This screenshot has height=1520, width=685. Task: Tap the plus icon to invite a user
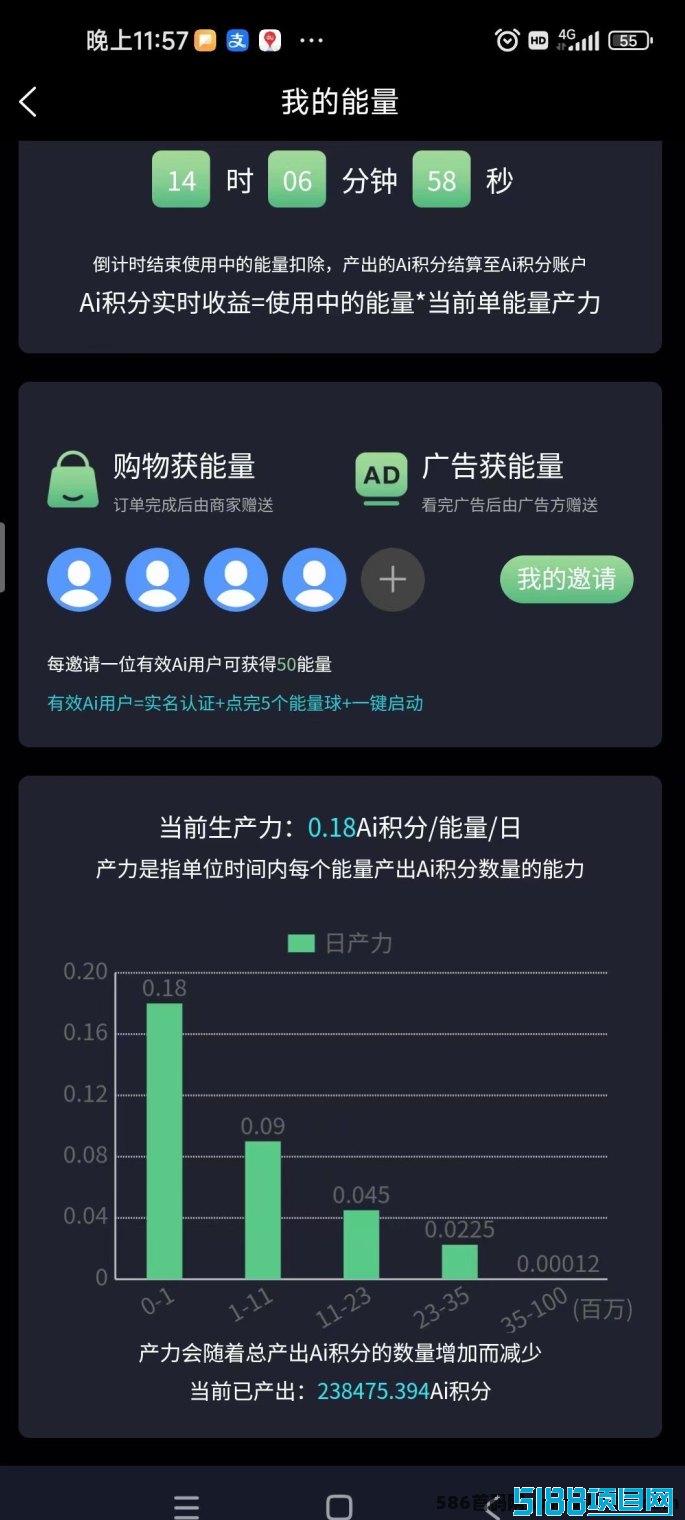393,579
